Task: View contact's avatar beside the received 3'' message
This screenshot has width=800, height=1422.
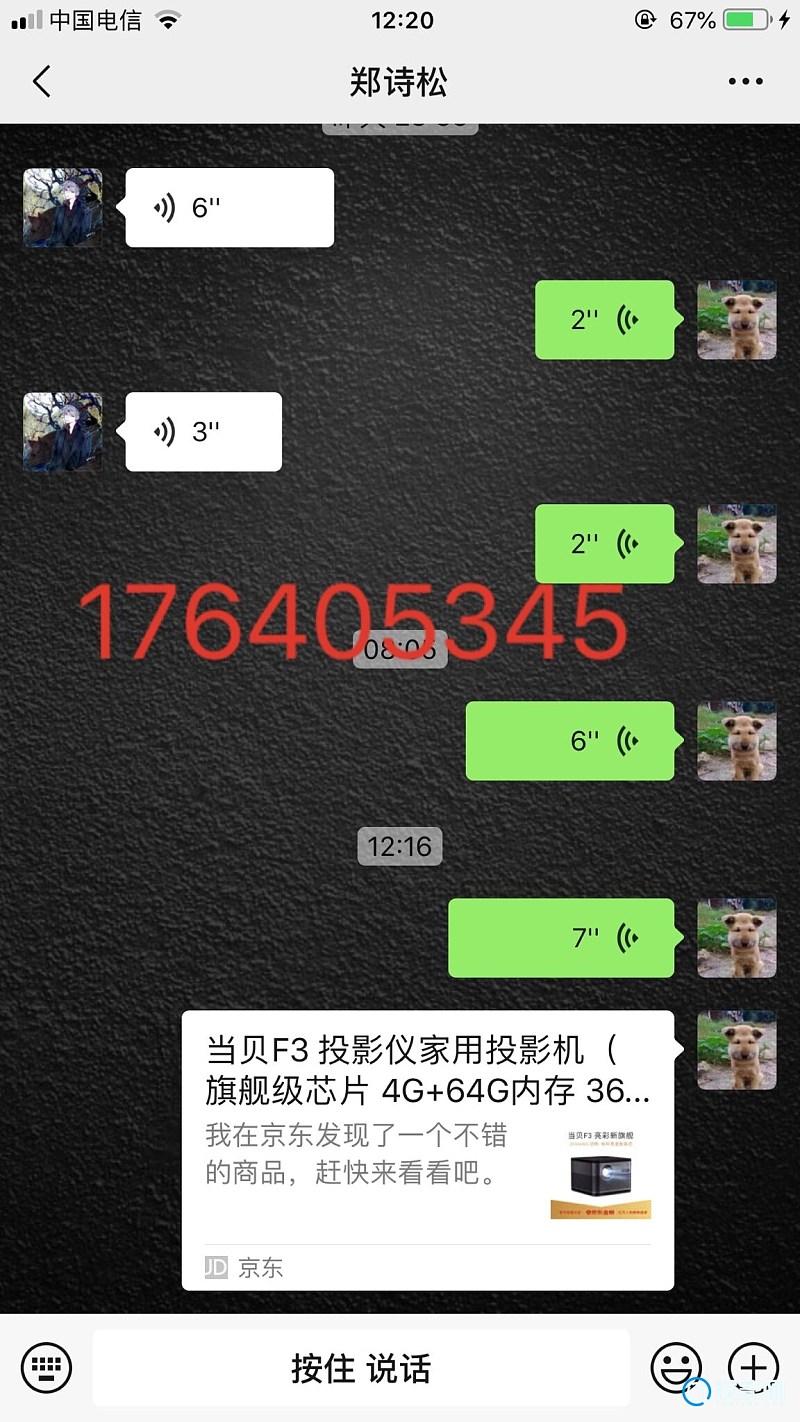Action: (62, 432)
